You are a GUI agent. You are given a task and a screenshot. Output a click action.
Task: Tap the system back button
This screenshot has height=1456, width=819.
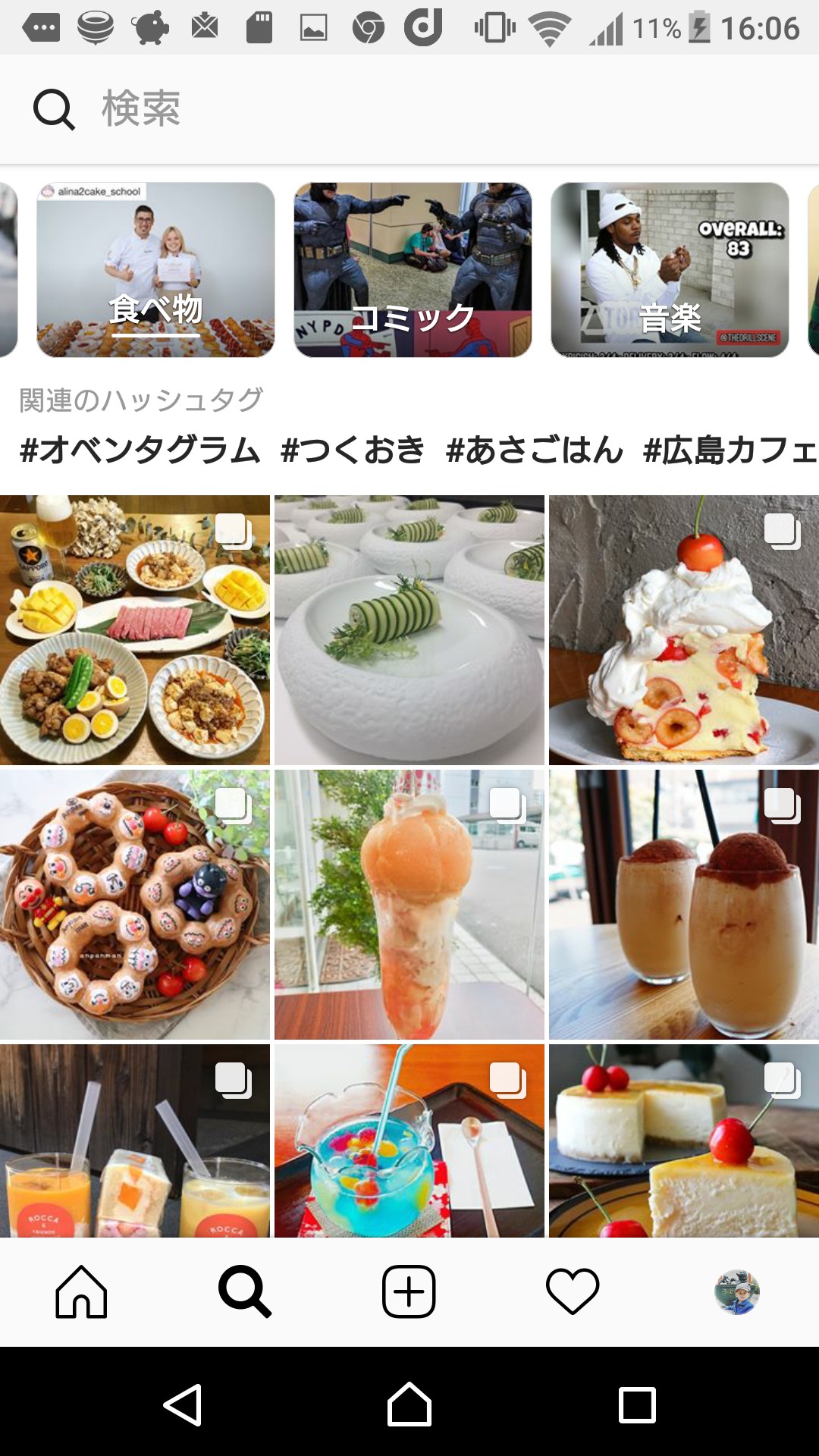pos(183,1404)
